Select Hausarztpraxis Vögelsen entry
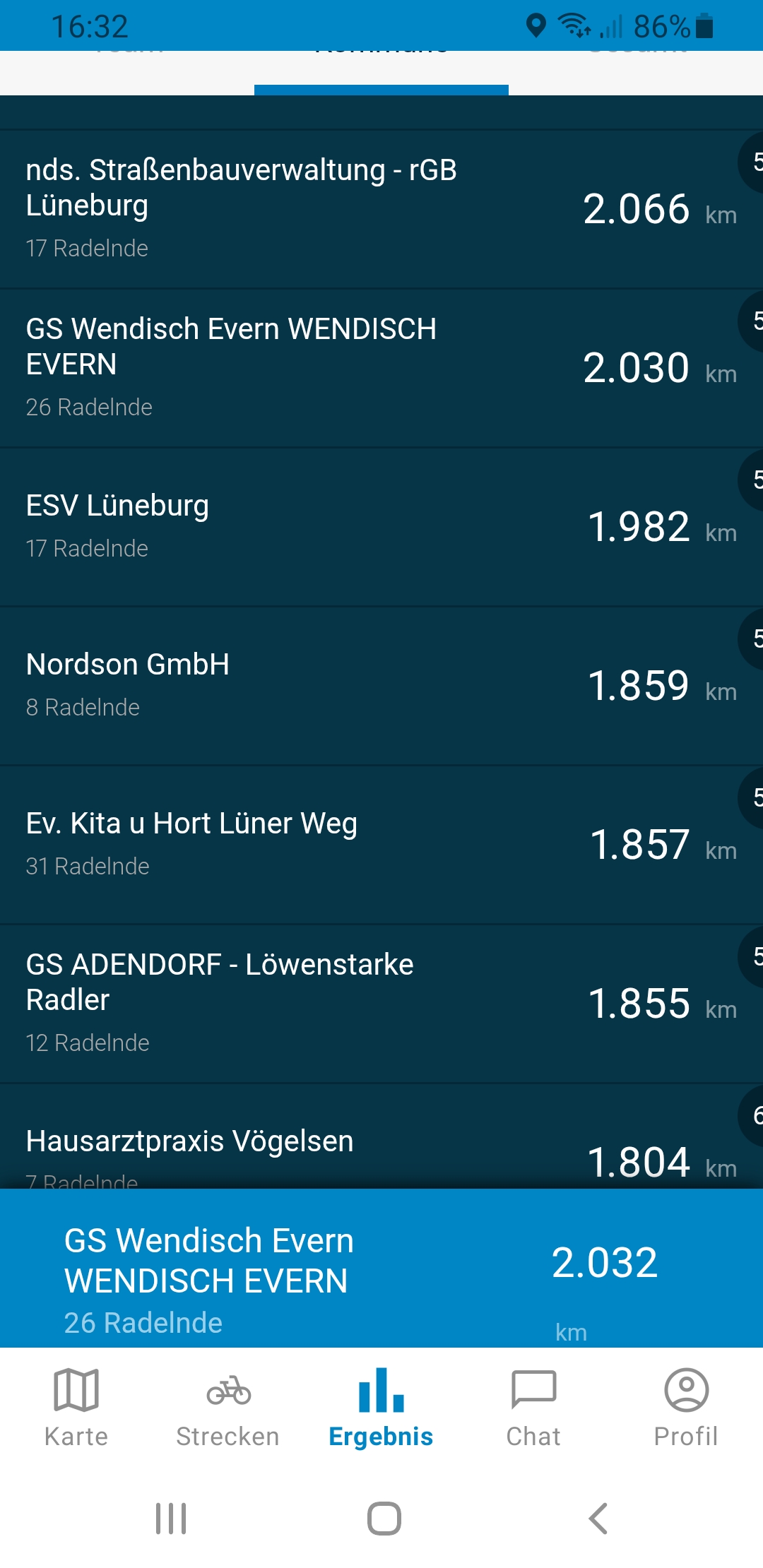Image resolution: width=763 pixels, height=1568 pixels. 381,1136
